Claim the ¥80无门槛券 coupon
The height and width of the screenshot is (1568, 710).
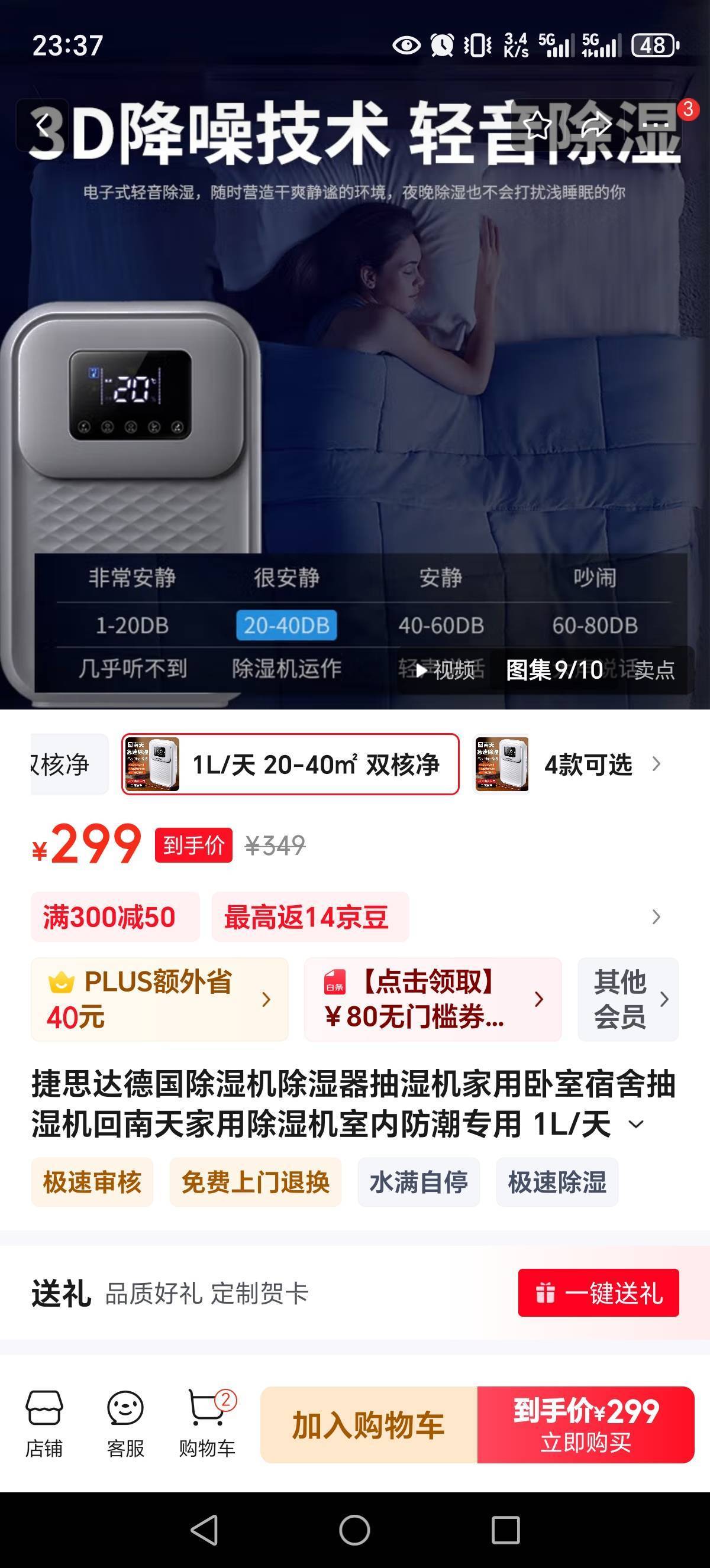coord(433,999)
